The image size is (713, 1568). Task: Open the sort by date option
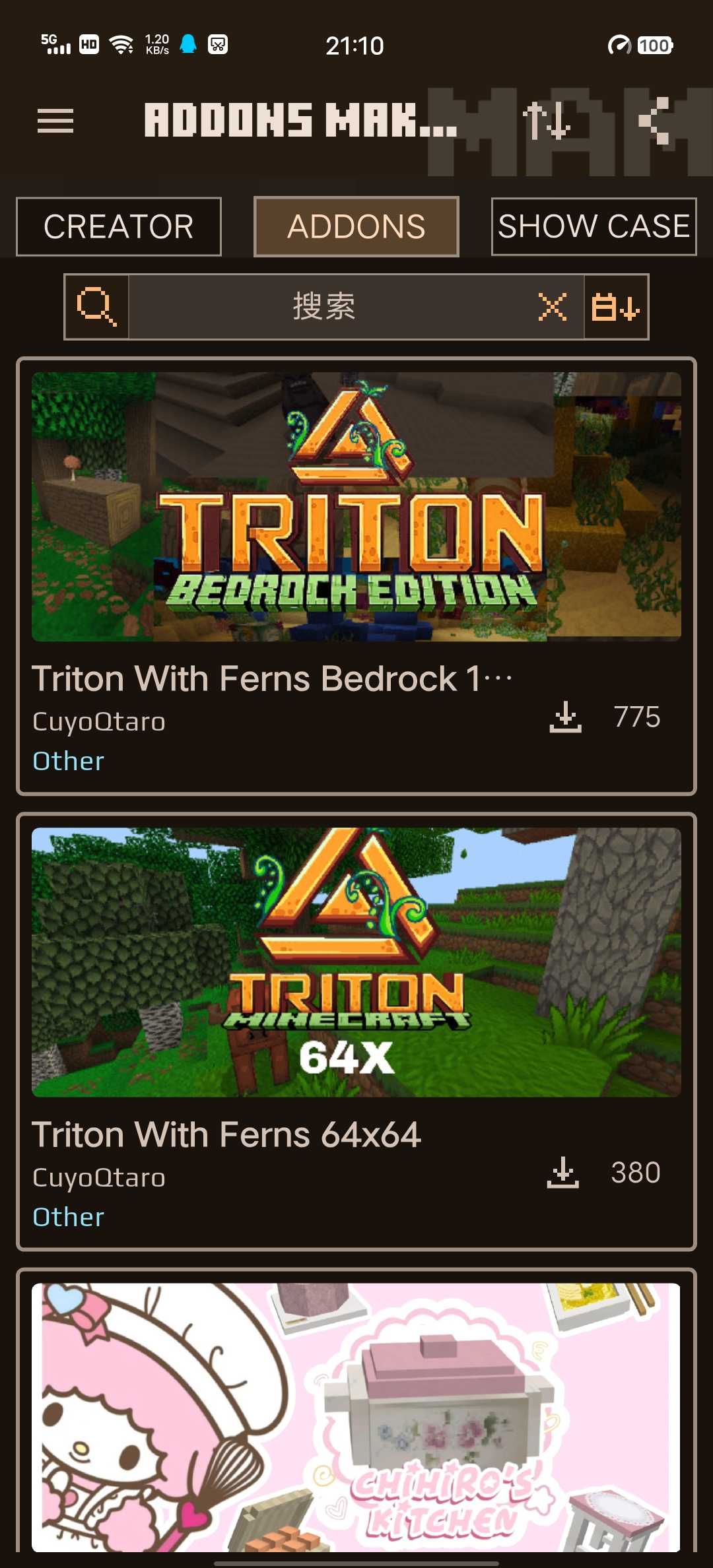[615, 307]
